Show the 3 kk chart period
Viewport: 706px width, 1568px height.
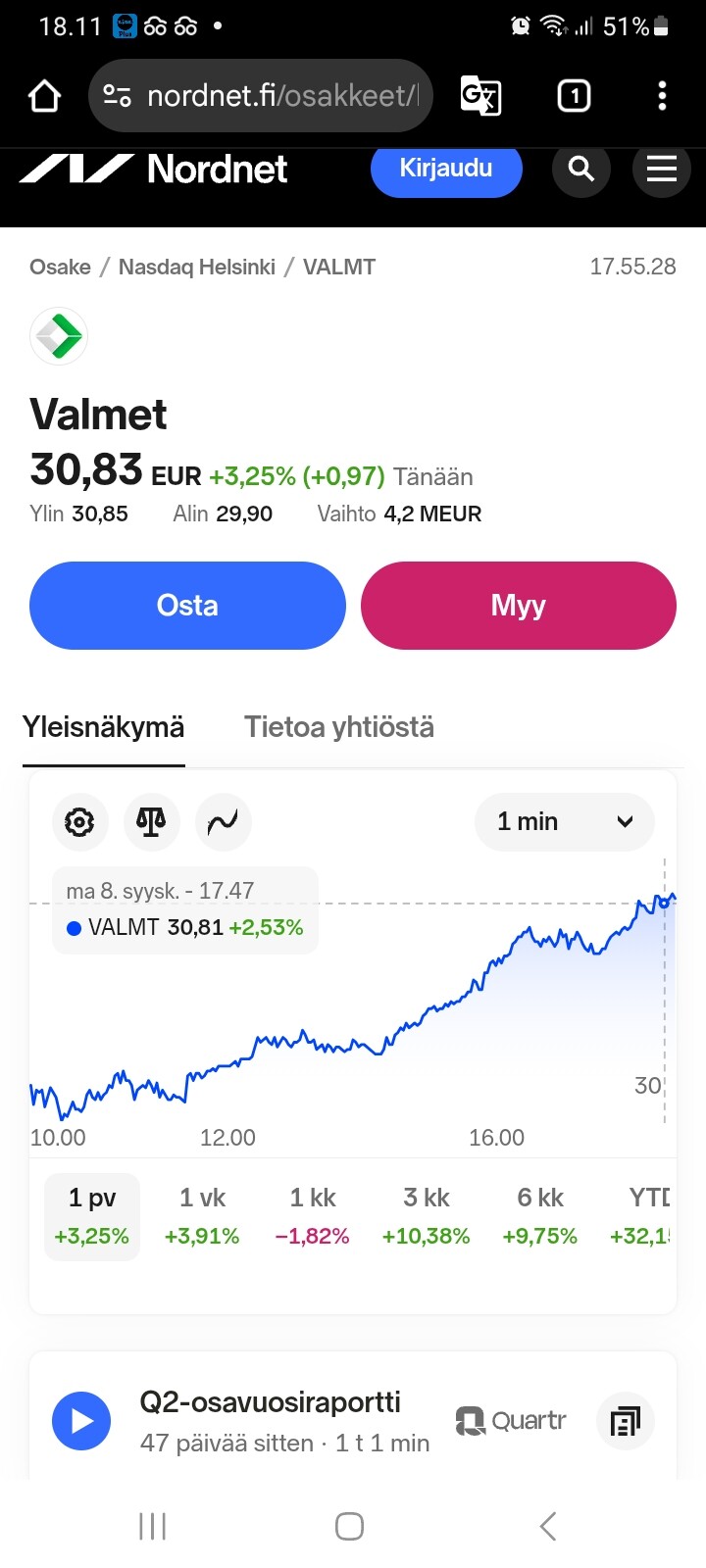tap(426, 1216)
